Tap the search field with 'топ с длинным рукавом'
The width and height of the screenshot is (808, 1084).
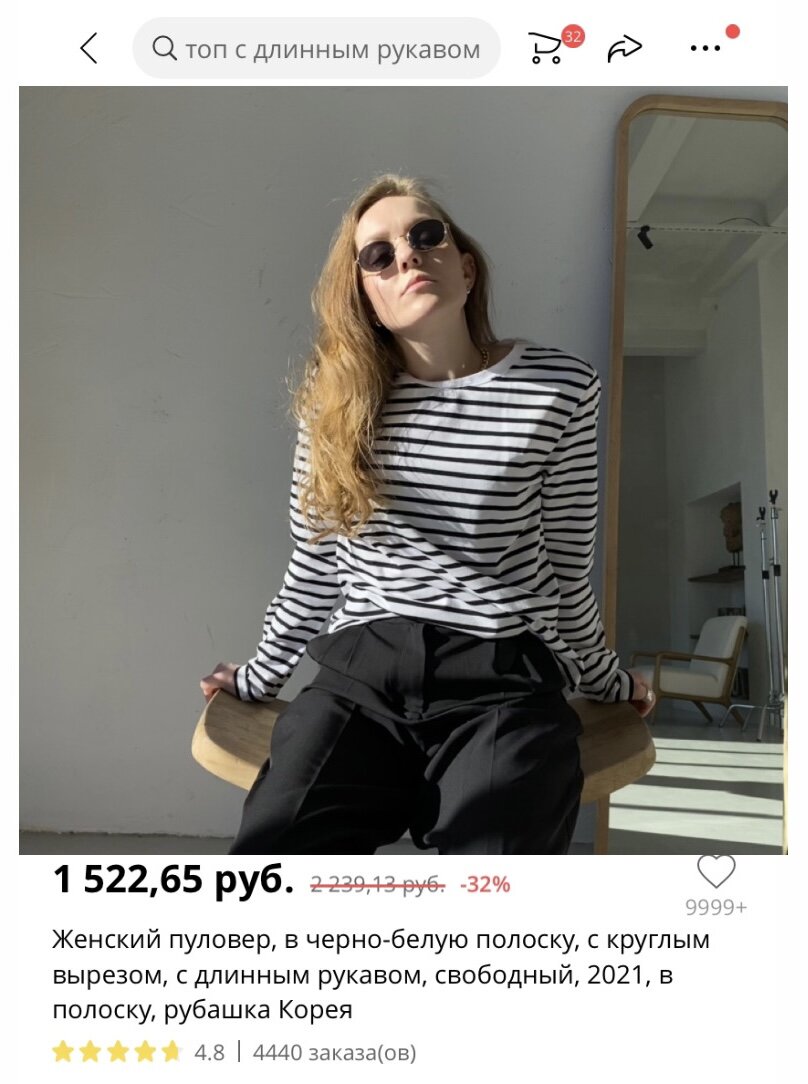pyautogui.click(x=316, y=48)
